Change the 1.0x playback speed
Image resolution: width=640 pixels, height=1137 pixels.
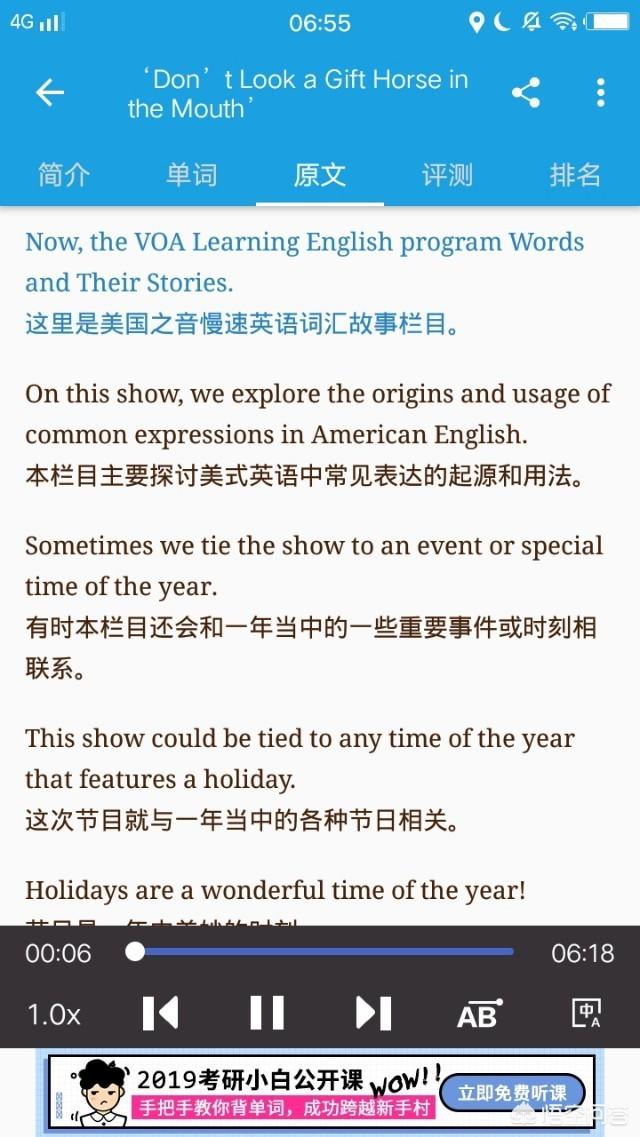tap(54, 1014)
